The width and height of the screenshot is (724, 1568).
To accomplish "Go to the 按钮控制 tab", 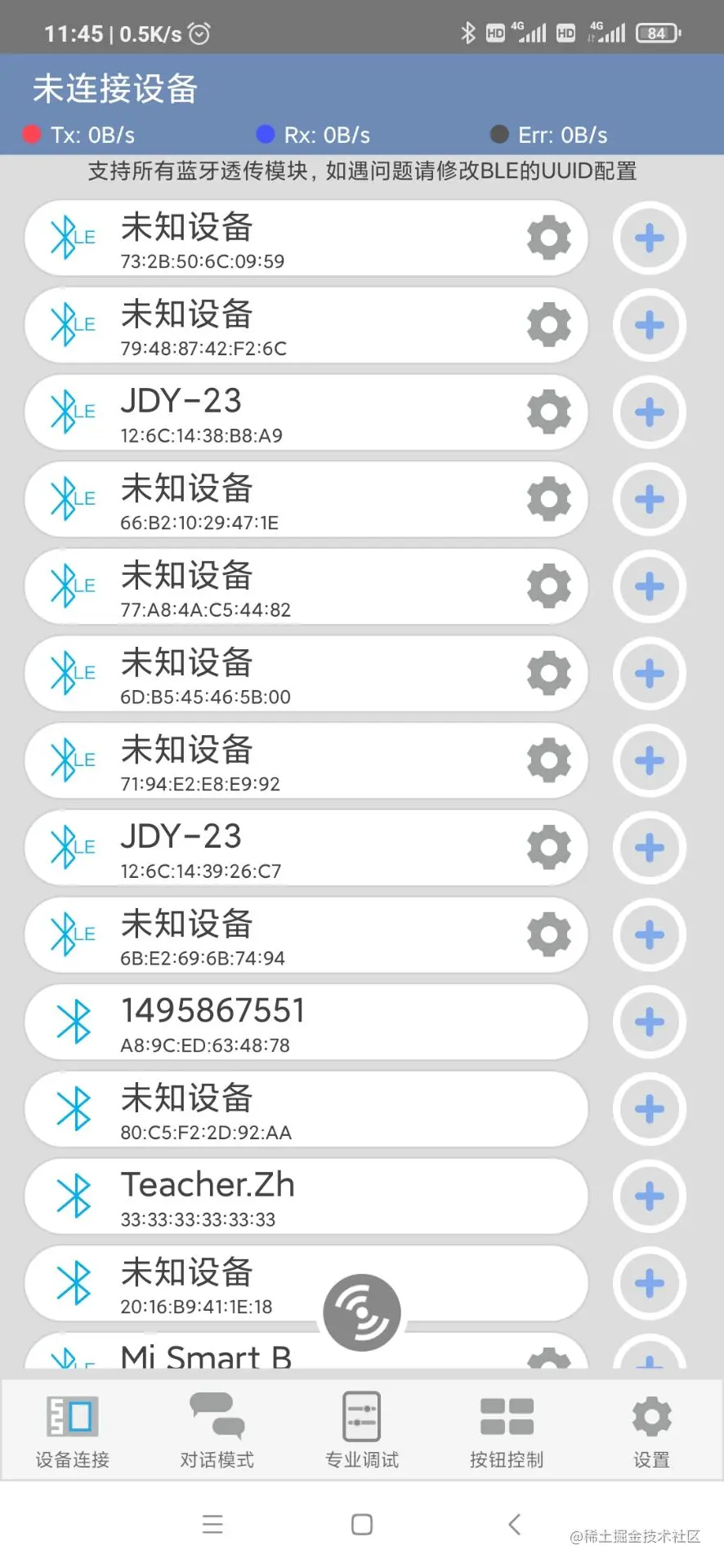I will tap(507, 1431).
